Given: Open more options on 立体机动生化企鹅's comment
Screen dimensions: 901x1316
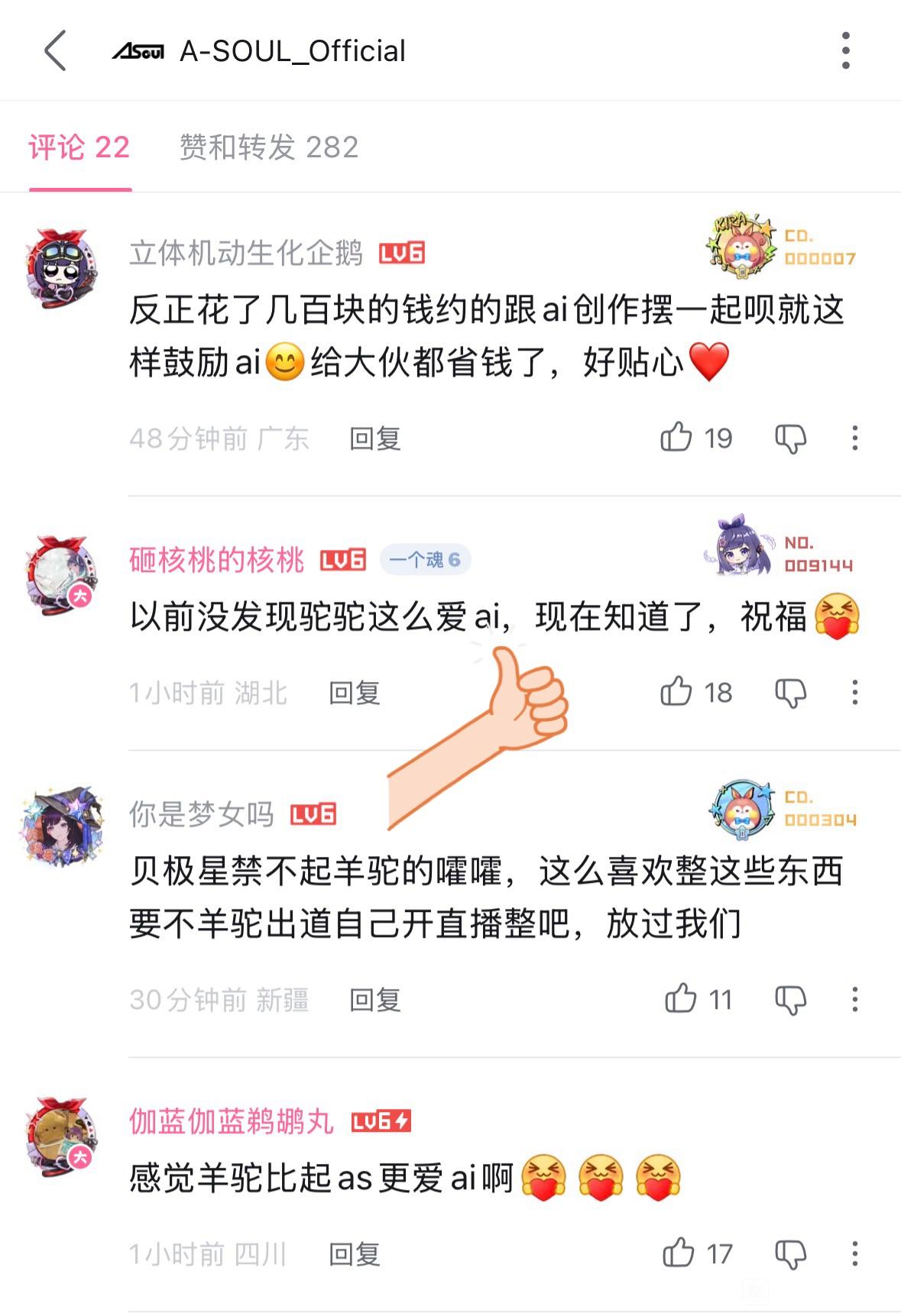Looking at the screenshot, I should pos(854,438).
